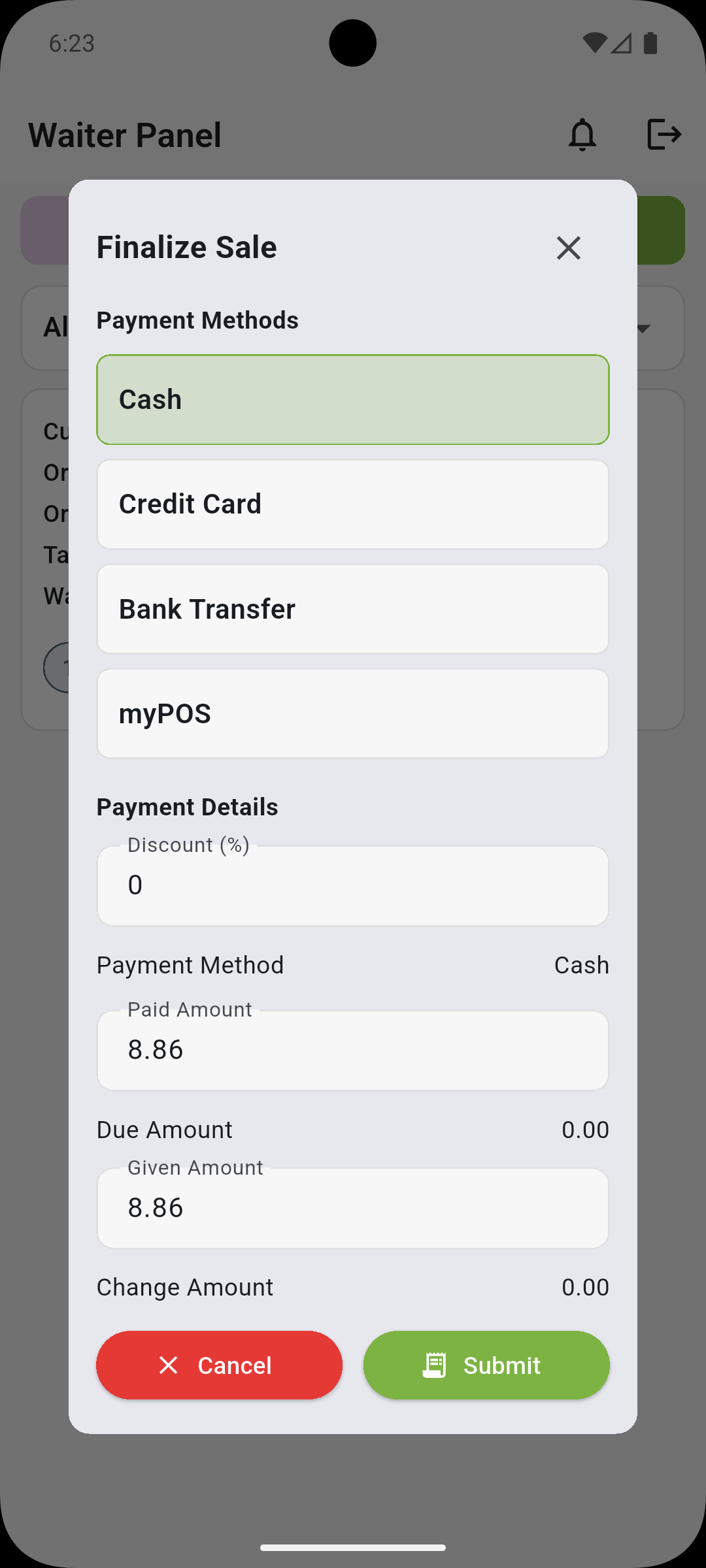Select Cash as the payment method

pos(352,399)
